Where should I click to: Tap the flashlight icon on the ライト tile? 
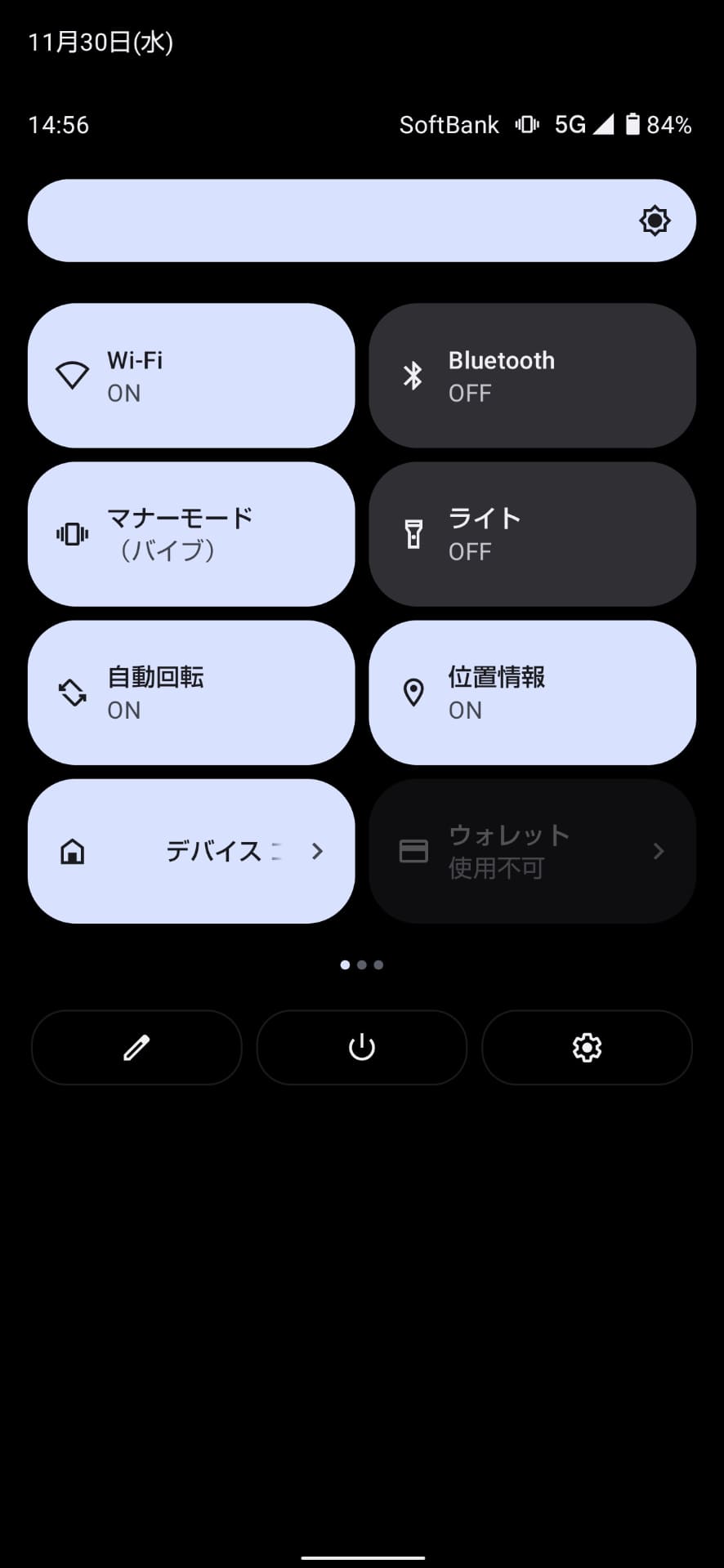coord(413,533)
